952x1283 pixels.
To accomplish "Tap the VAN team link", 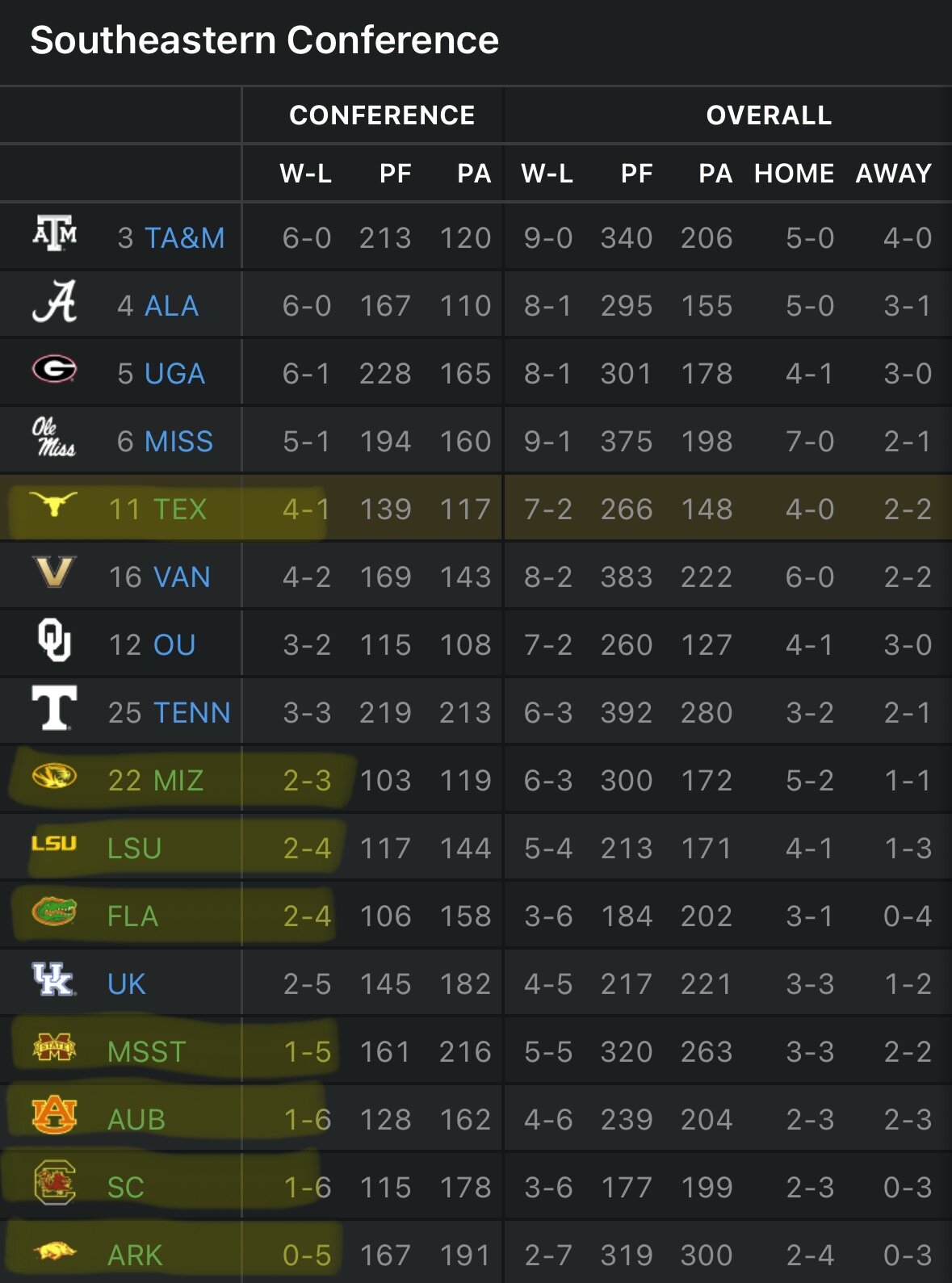I will point(182,577).
